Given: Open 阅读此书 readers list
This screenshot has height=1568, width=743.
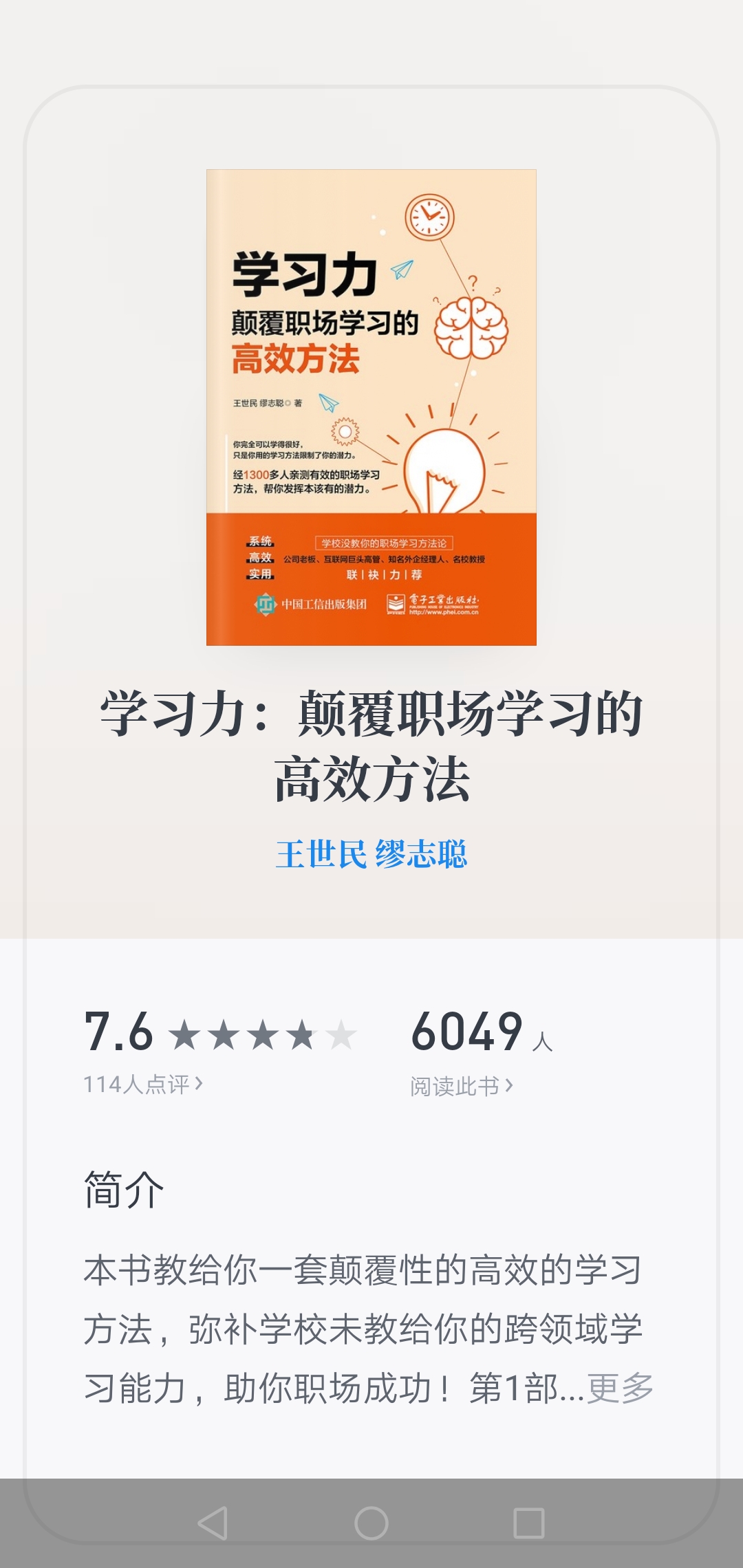Looking at the screenshot, I should (x=461, y=1086).
